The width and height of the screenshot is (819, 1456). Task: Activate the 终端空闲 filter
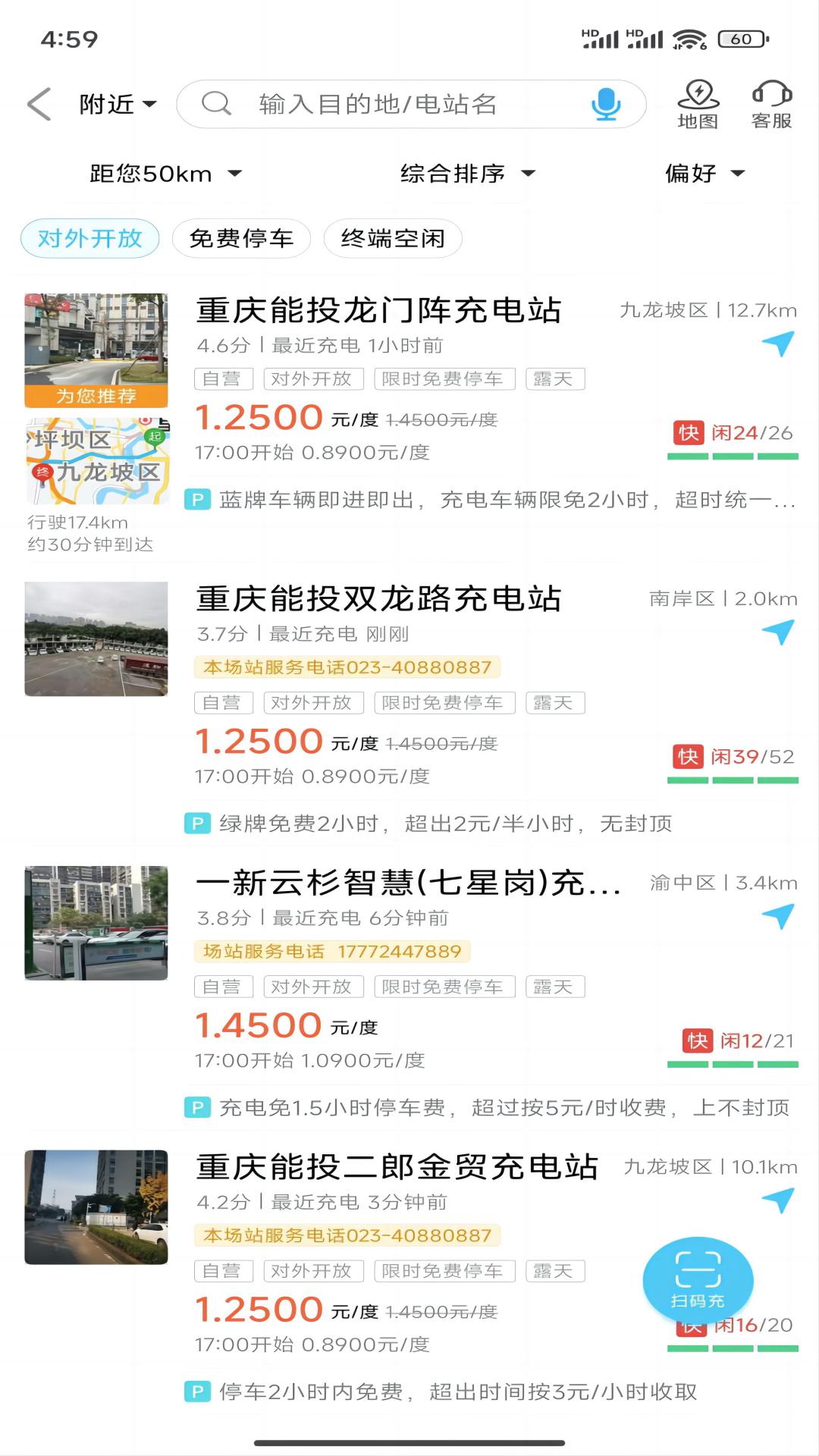[391, 237]
